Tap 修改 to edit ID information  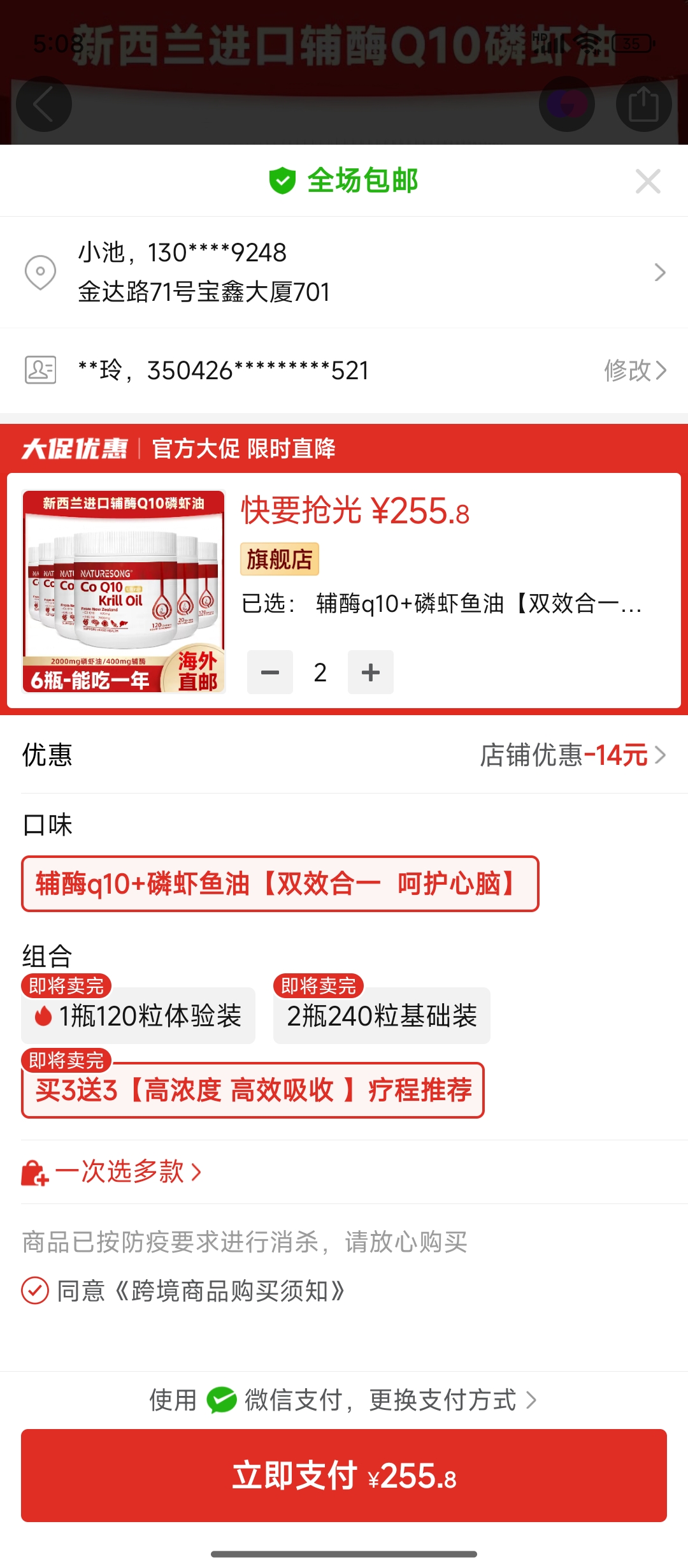[x=634, y=370]
